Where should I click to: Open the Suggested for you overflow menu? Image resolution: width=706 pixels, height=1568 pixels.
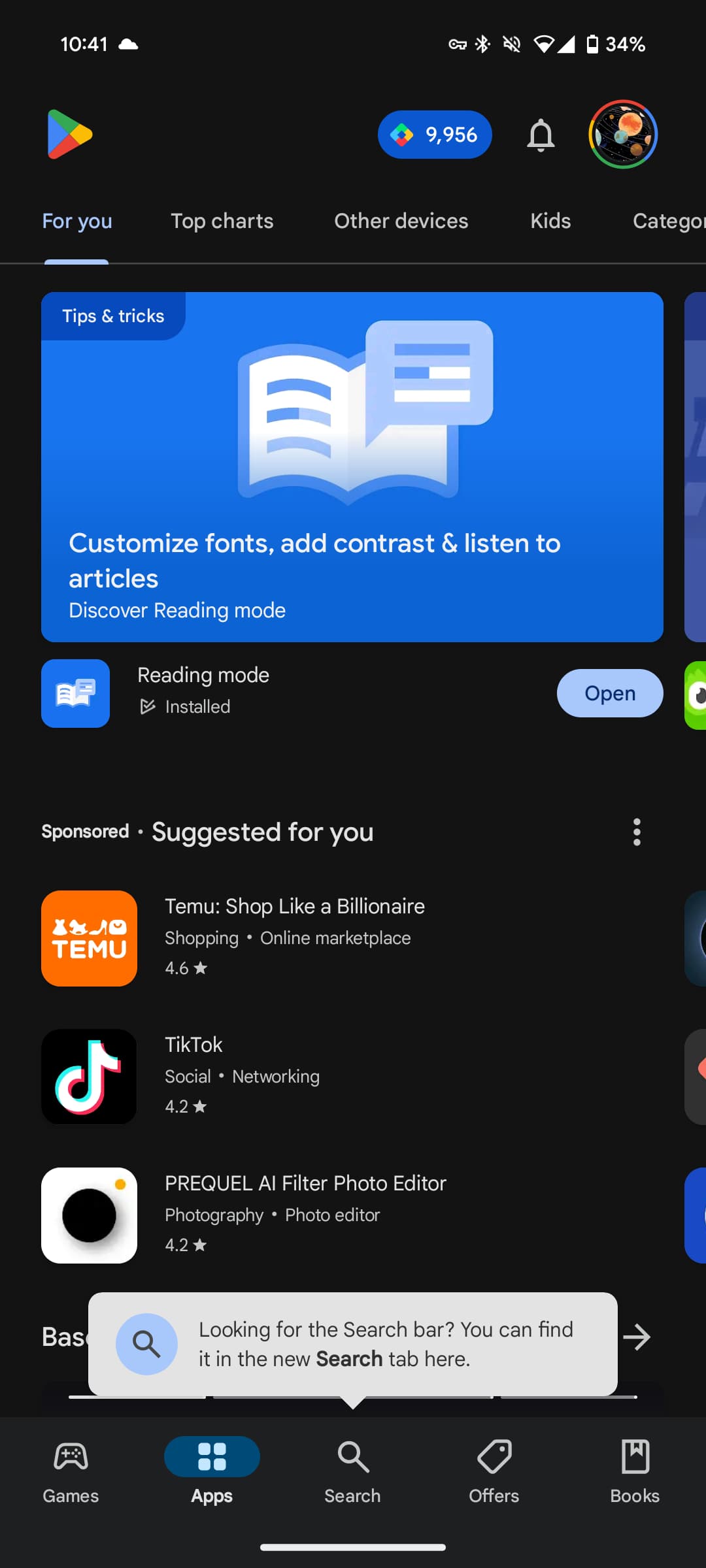637,832
